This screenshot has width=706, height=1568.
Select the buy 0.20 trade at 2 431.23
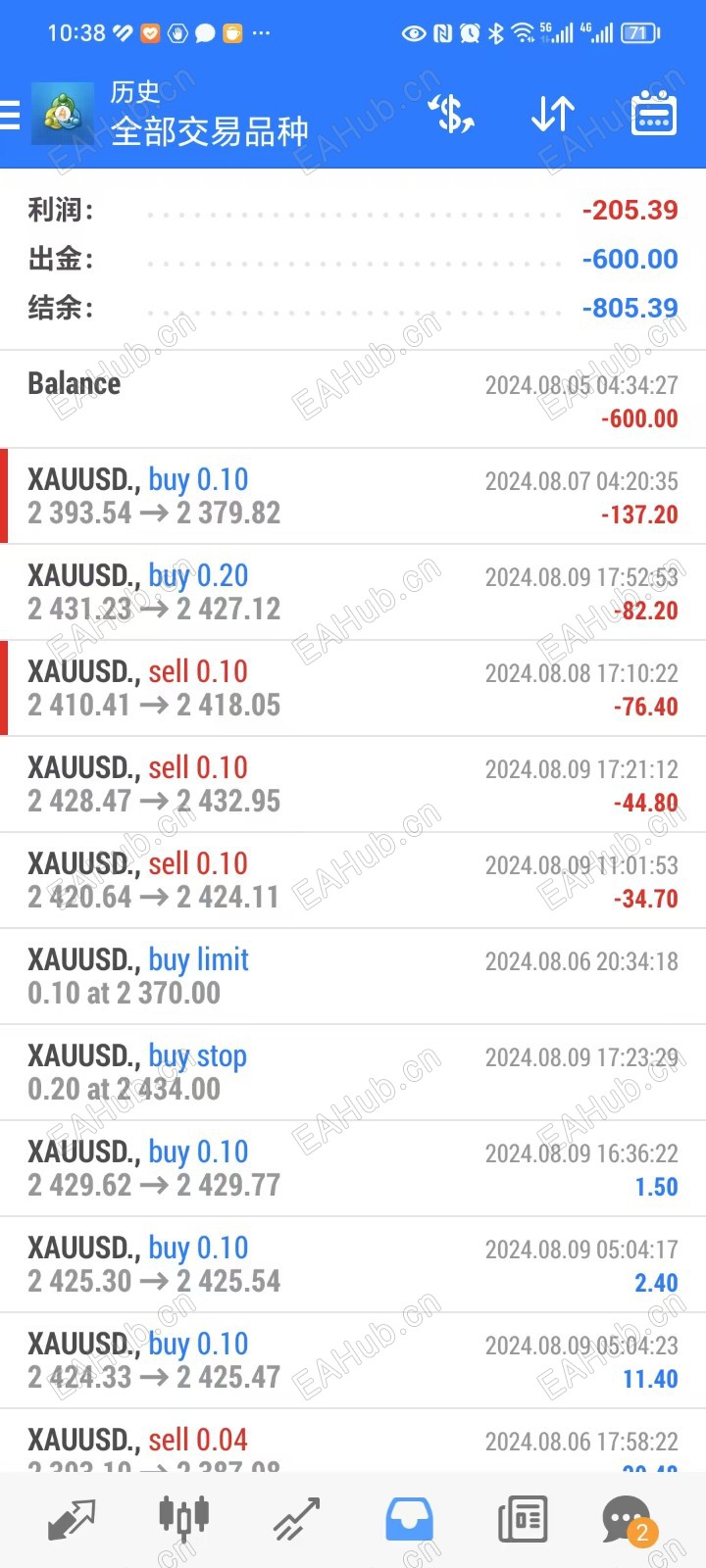pyautogui.click(x=353, y=592)
